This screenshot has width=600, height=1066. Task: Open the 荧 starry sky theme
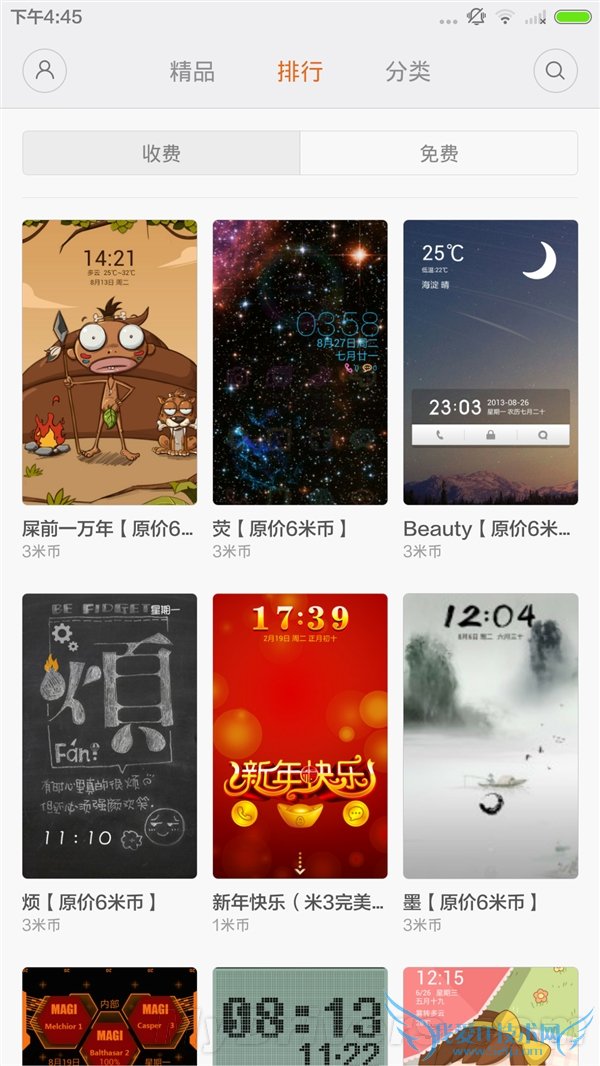click(300, 362)
